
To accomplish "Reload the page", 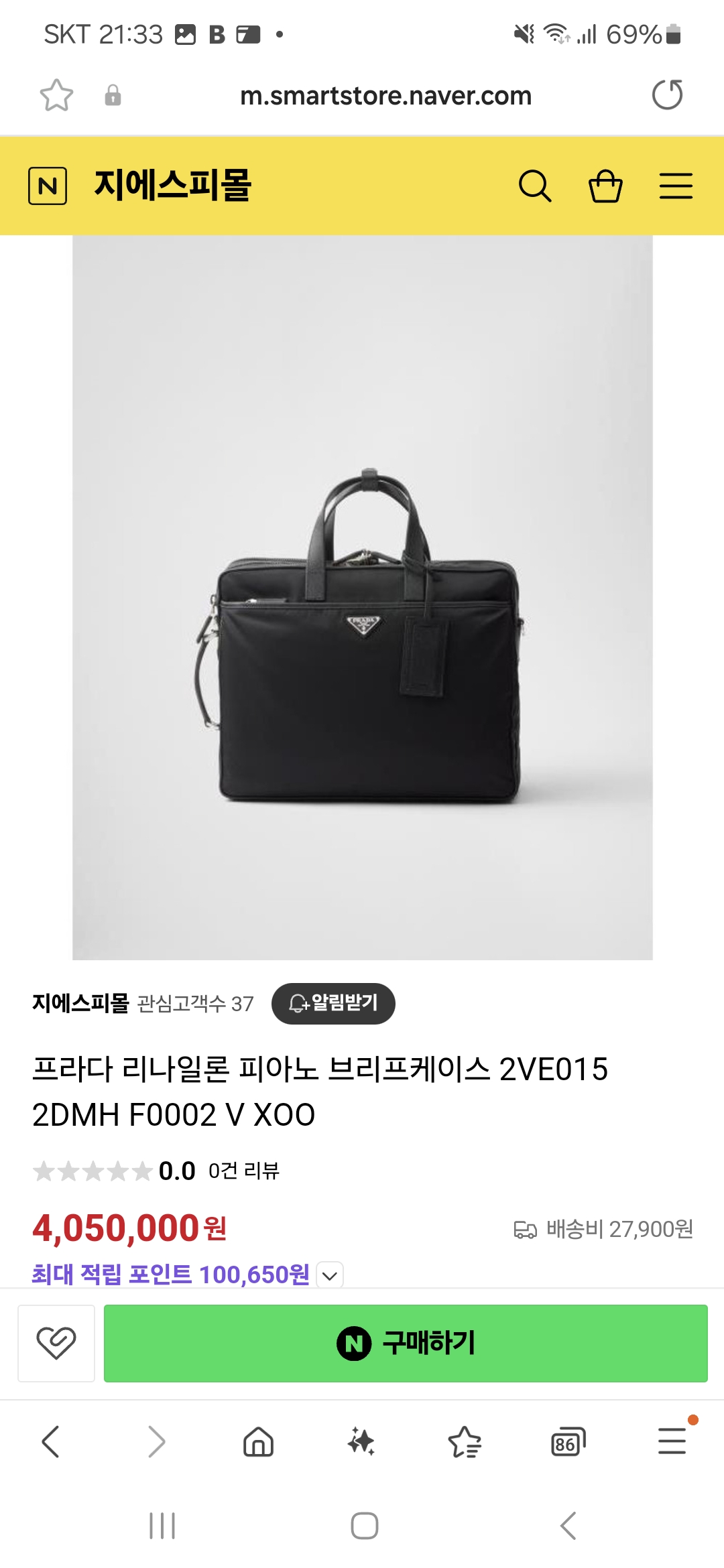I will [x=667, y=95].
